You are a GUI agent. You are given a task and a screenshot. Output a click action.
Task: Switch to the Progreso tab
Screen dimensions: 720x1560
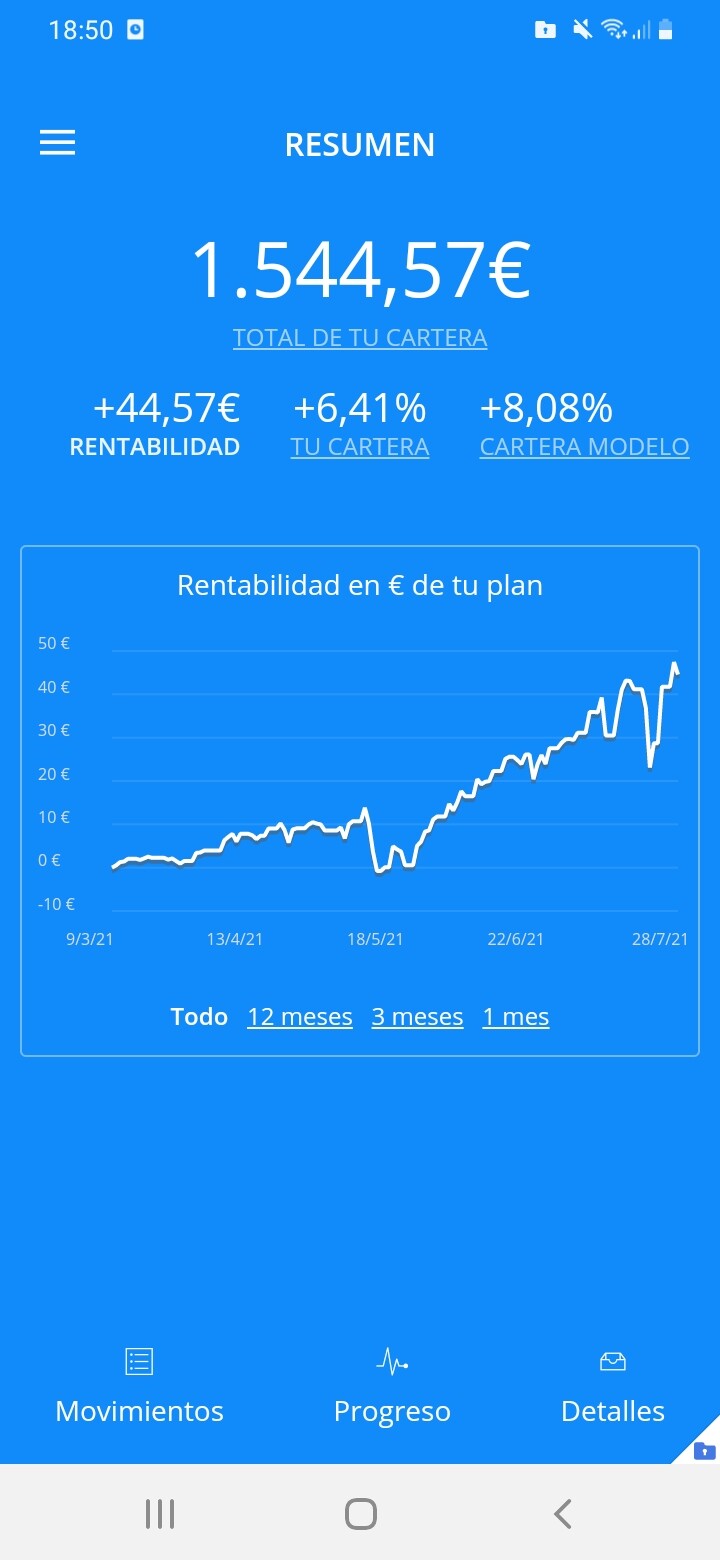(x=392, y=1388)
